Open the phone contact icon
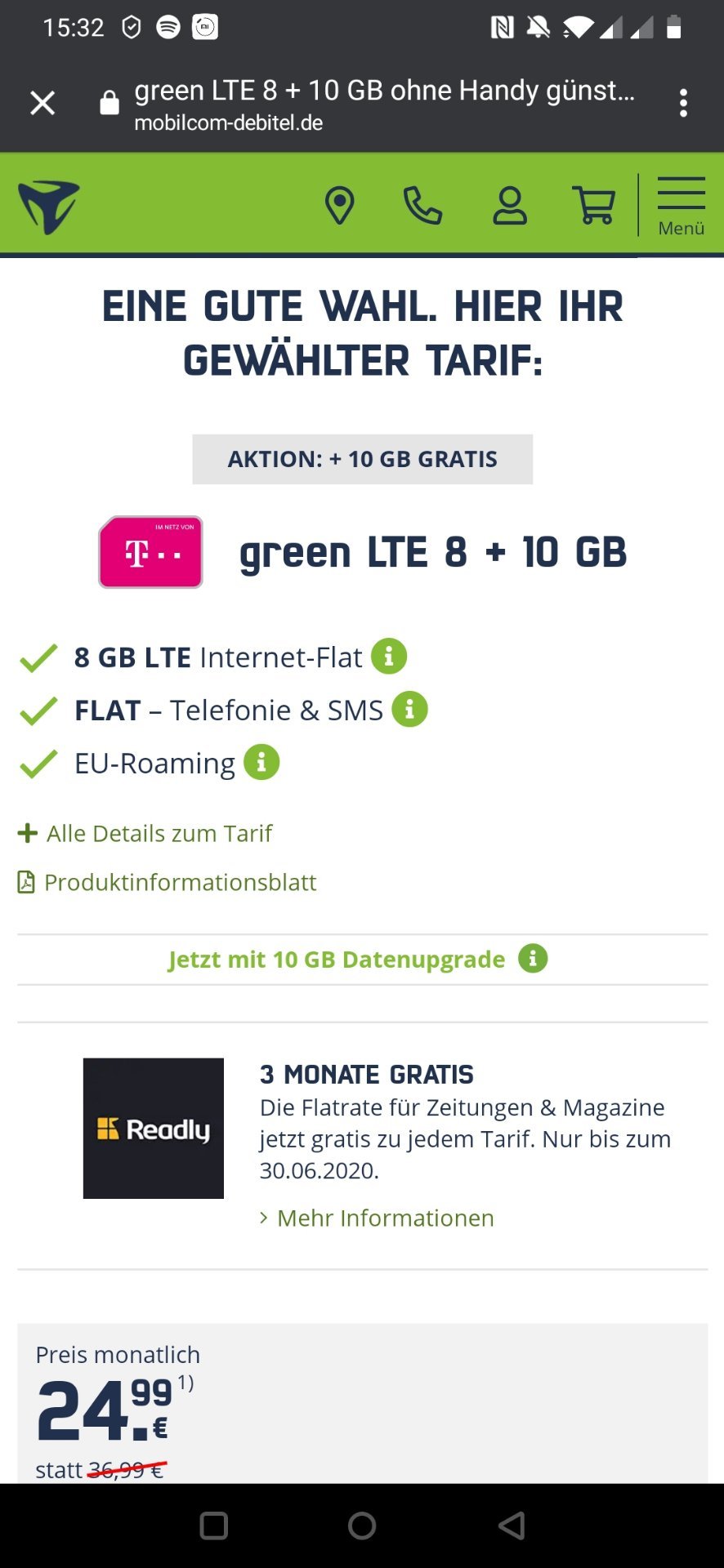 point(423,205)
